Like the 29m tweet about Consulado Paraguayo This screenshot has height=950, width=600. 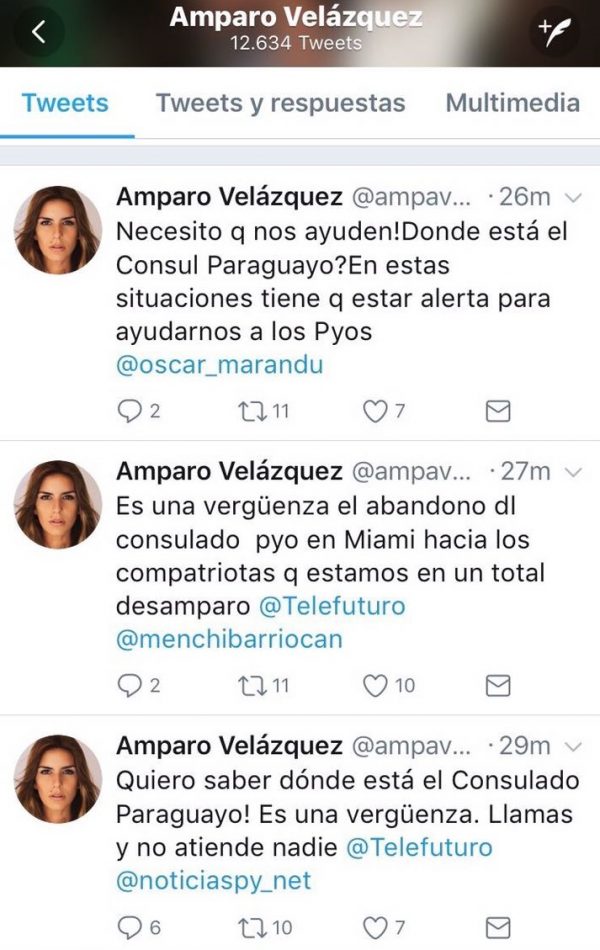tap(374, 927)
